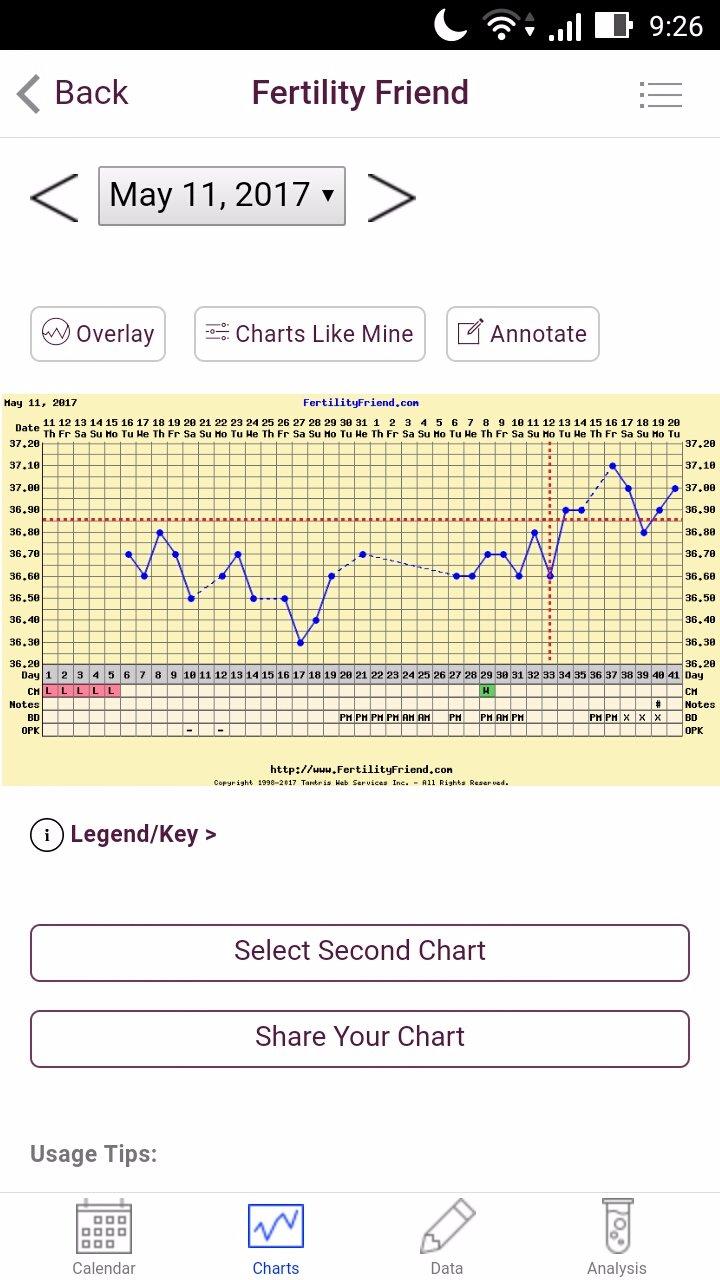
Task: Go to the next chart cycle
Action: coord(391,197)
